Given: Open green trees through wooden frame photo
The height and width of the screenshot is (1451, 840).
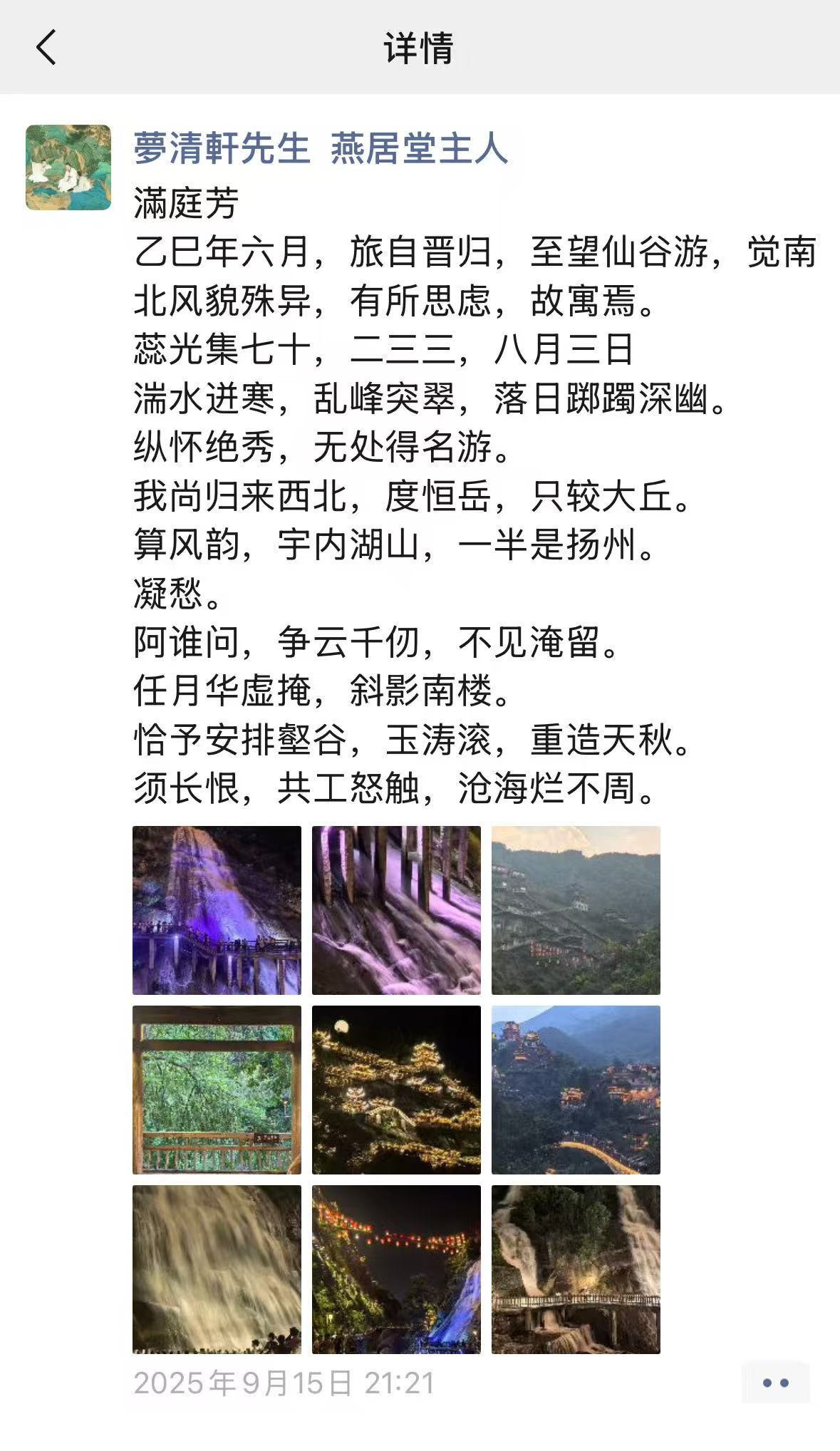Looking at the screenshot, I should tap(217, 1090).
